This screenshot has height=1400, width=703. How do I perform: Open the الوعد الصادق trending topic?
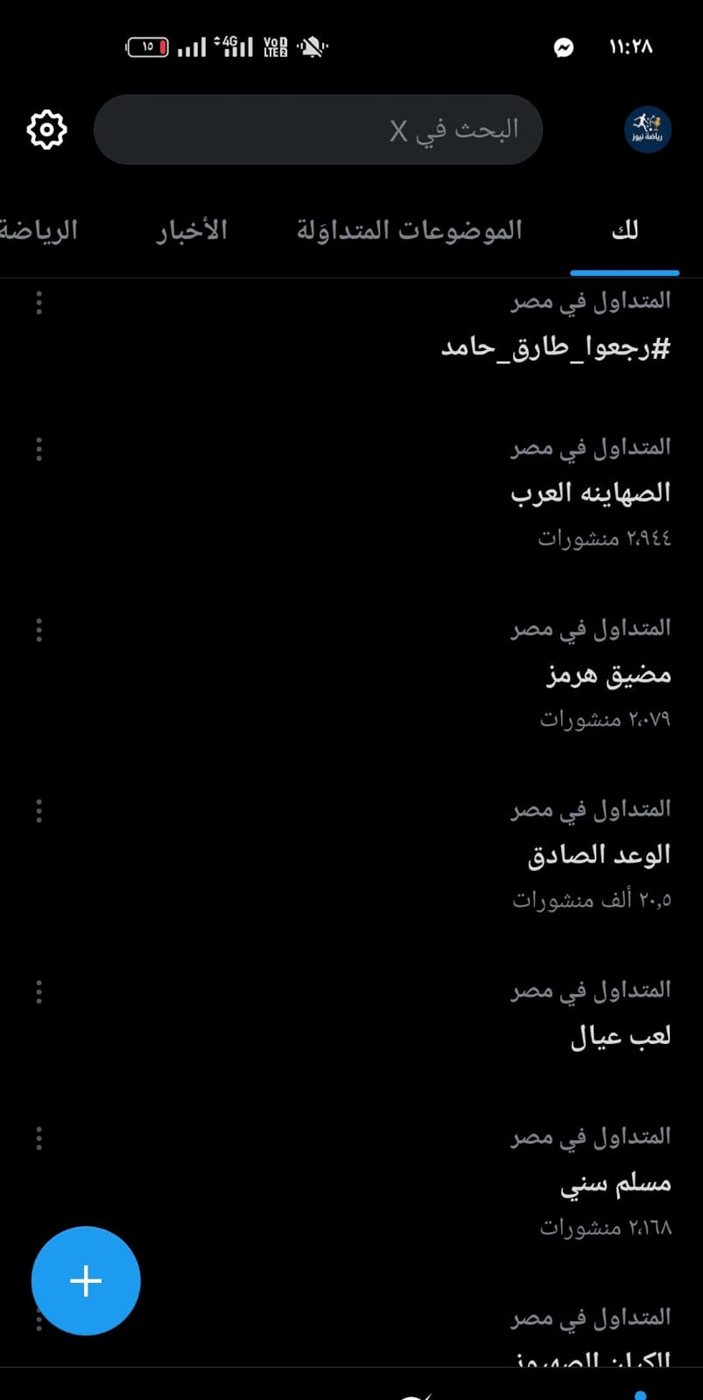click(598, 855)
